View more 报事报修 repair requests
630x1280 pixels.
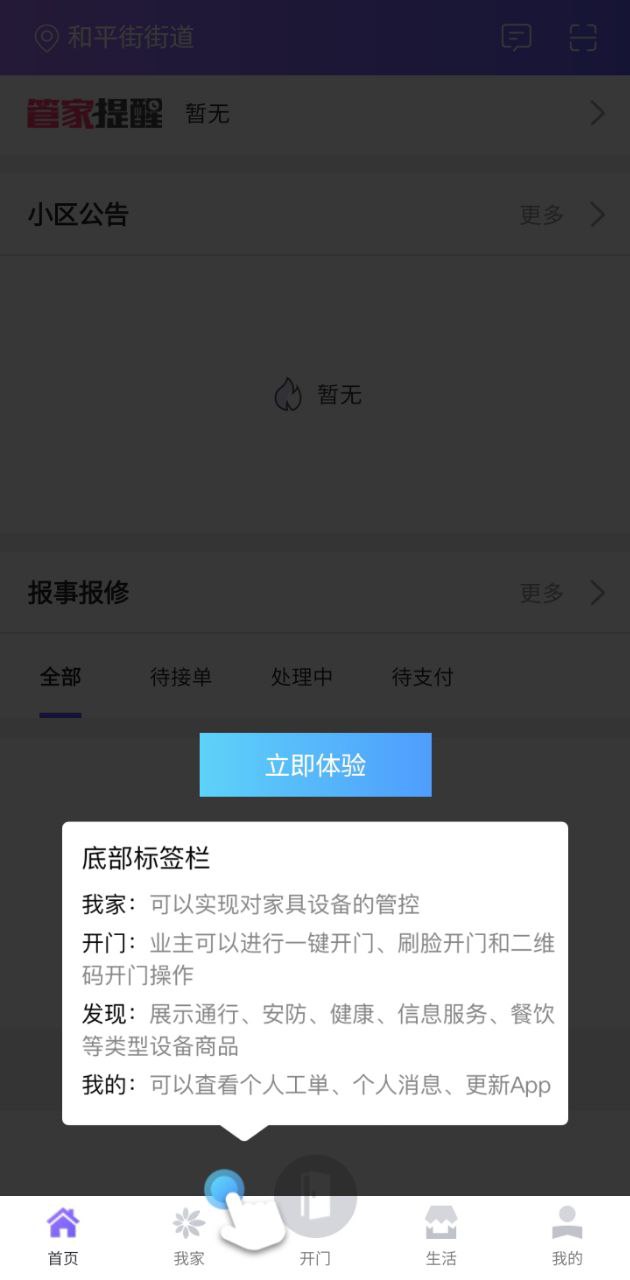point(562,593)
